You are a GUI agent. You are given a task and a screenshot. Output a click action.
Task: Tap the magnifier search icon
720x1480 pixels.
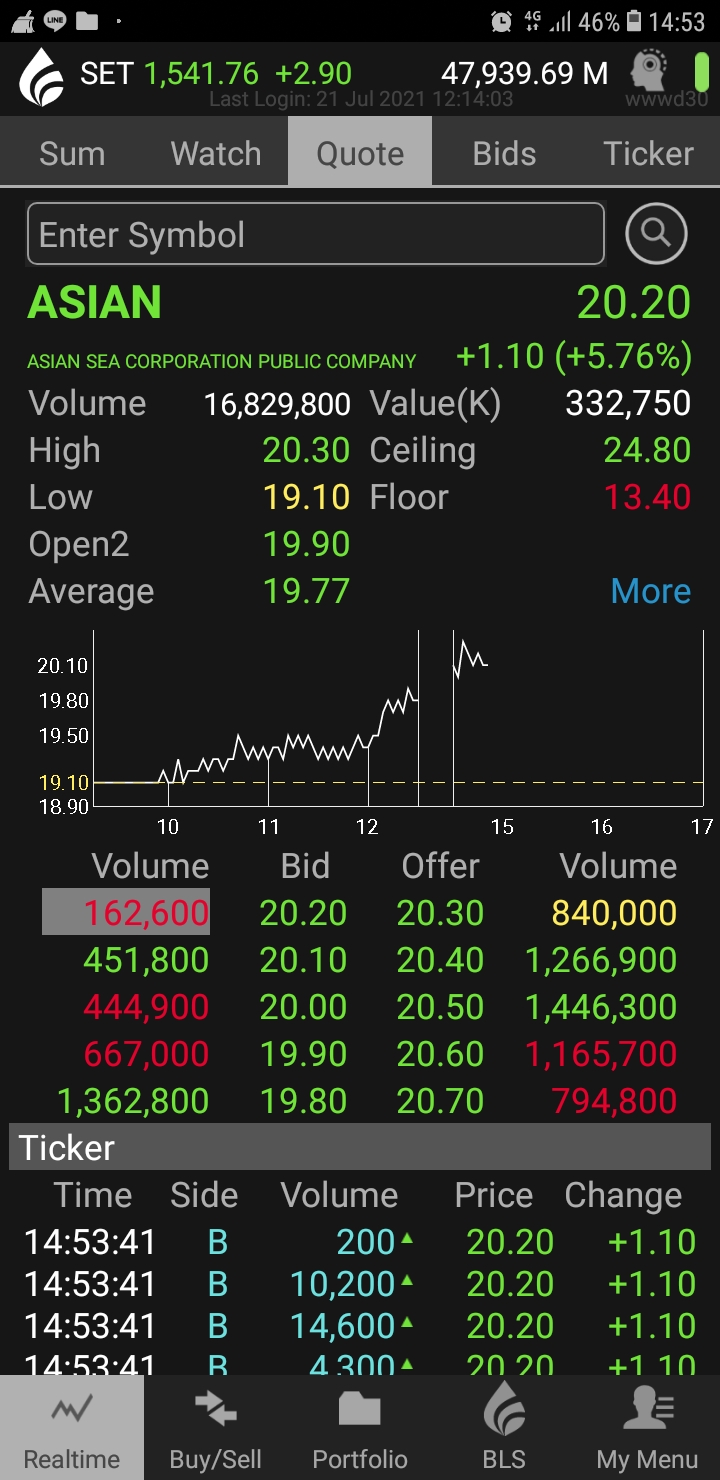tap(656, 234)
